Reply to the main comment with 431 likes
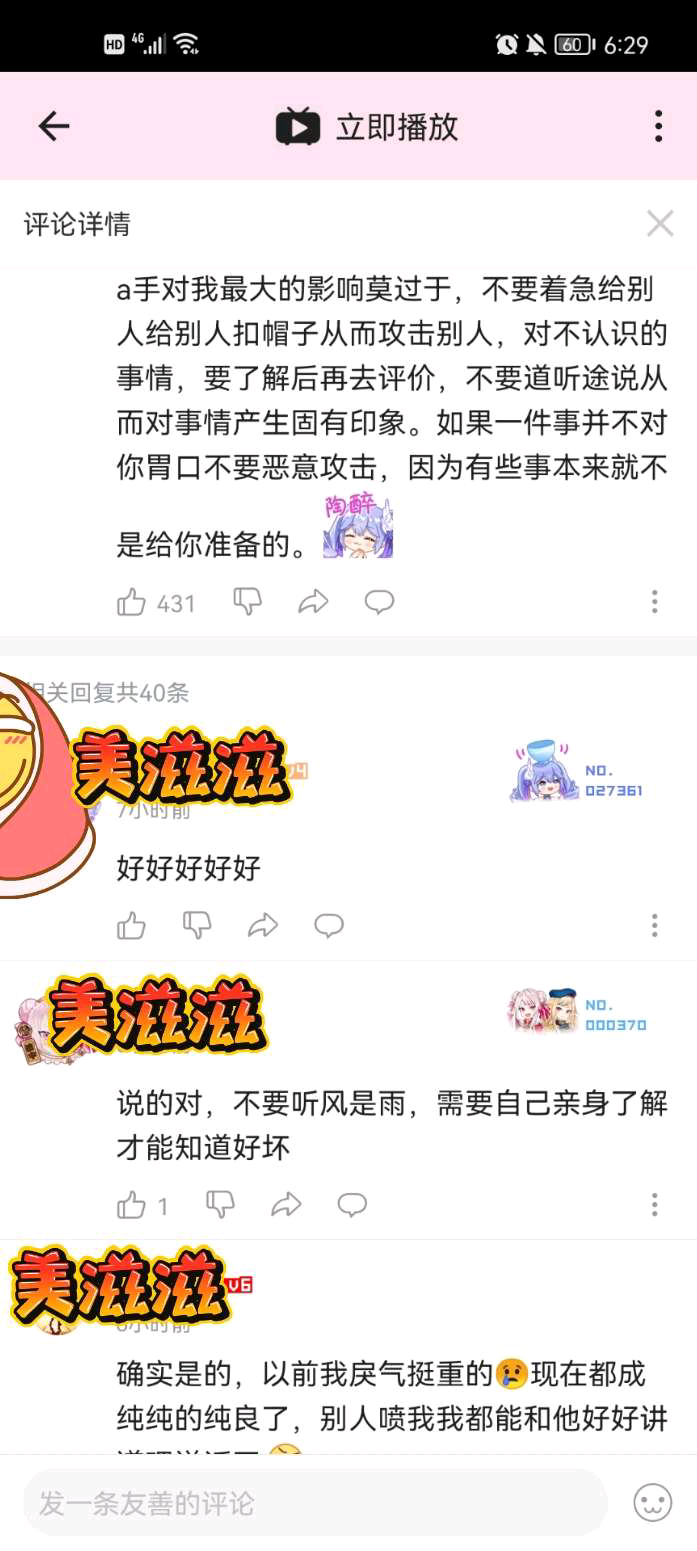This screenshot has width=697, height=1551. tap(379, 601)
